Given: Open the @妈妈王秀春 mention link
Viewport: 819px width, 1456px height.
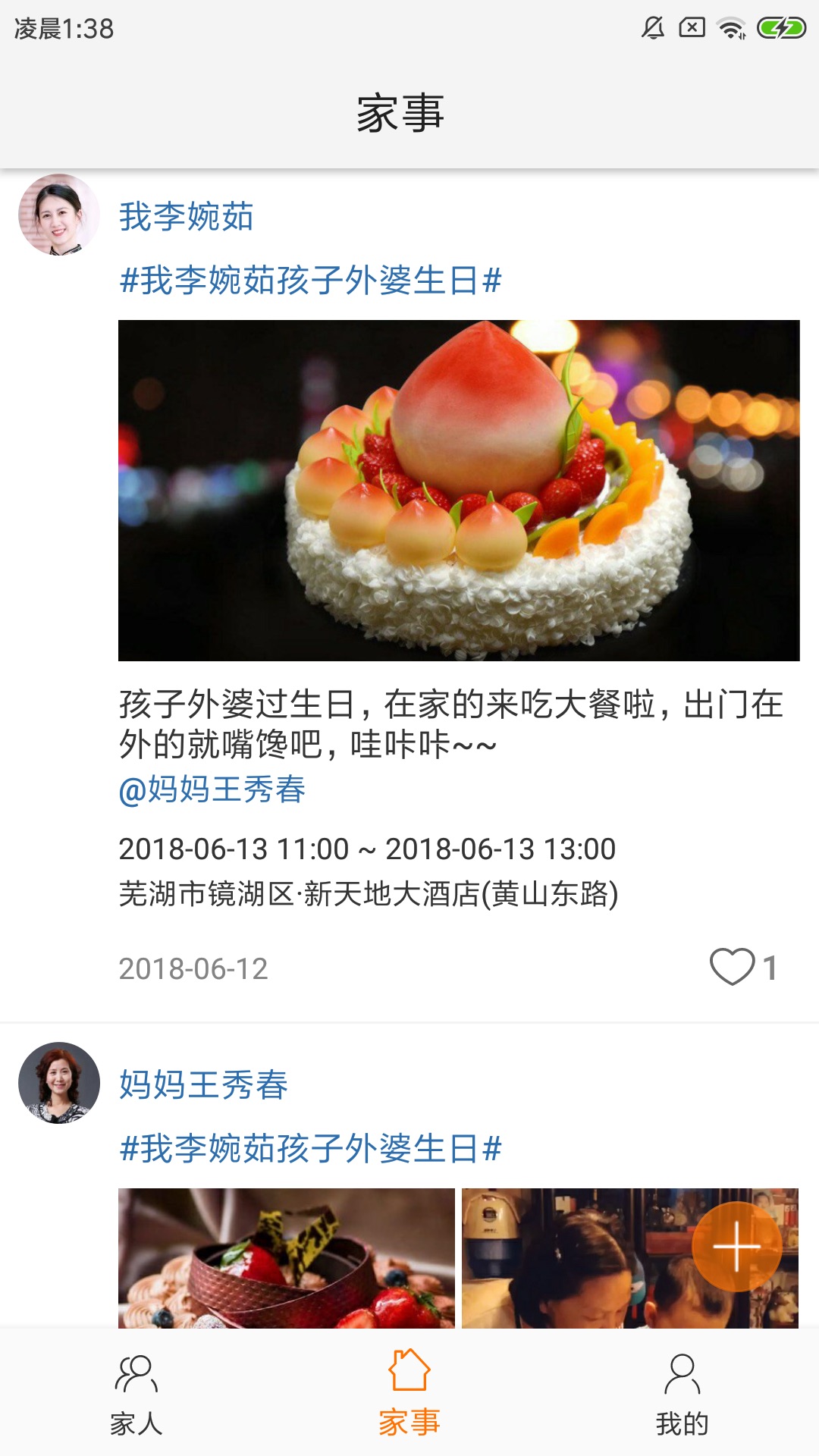Looking at the screenshot, I should 212,789.
